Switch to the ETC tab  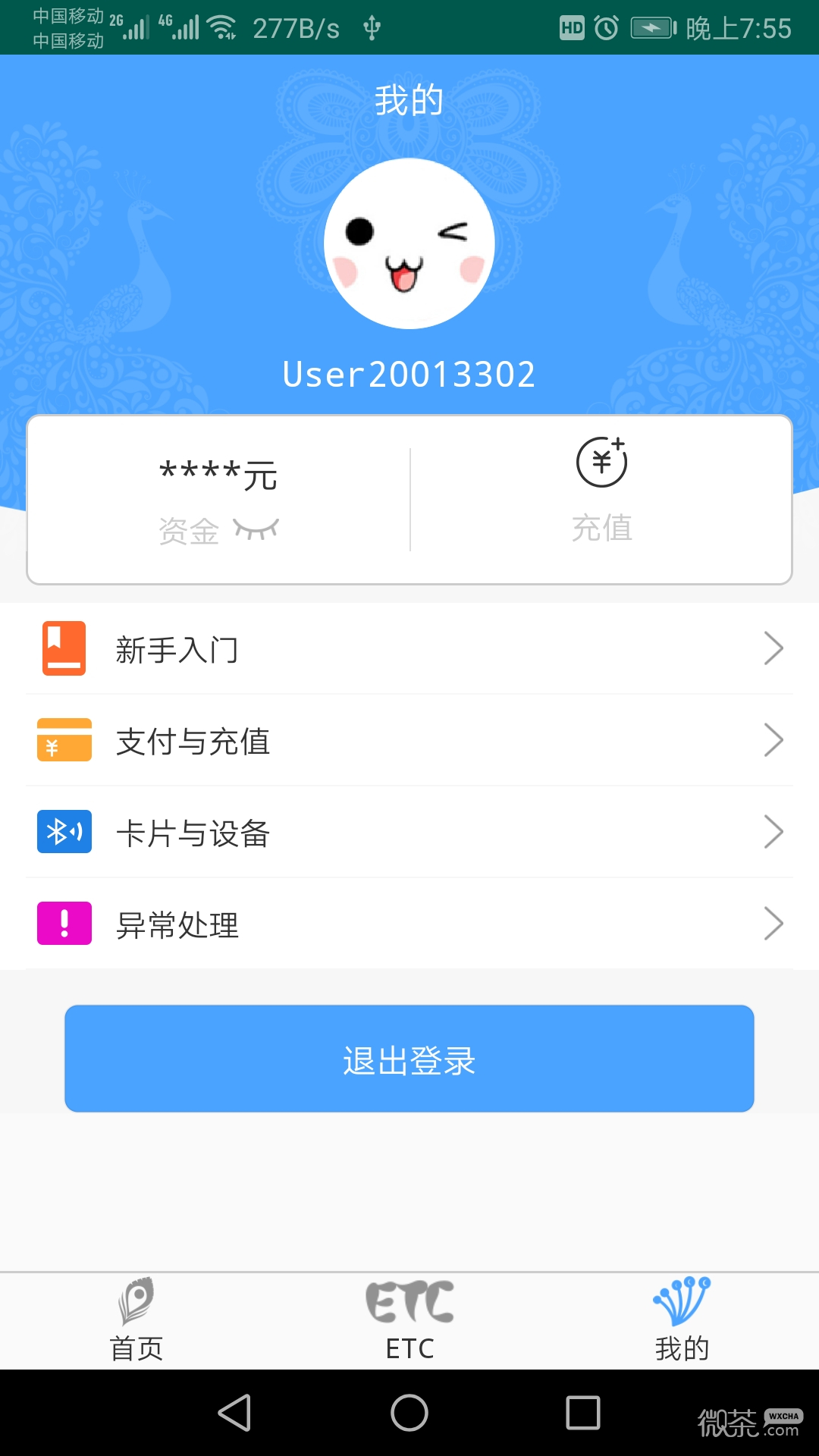pos(409,1319)
